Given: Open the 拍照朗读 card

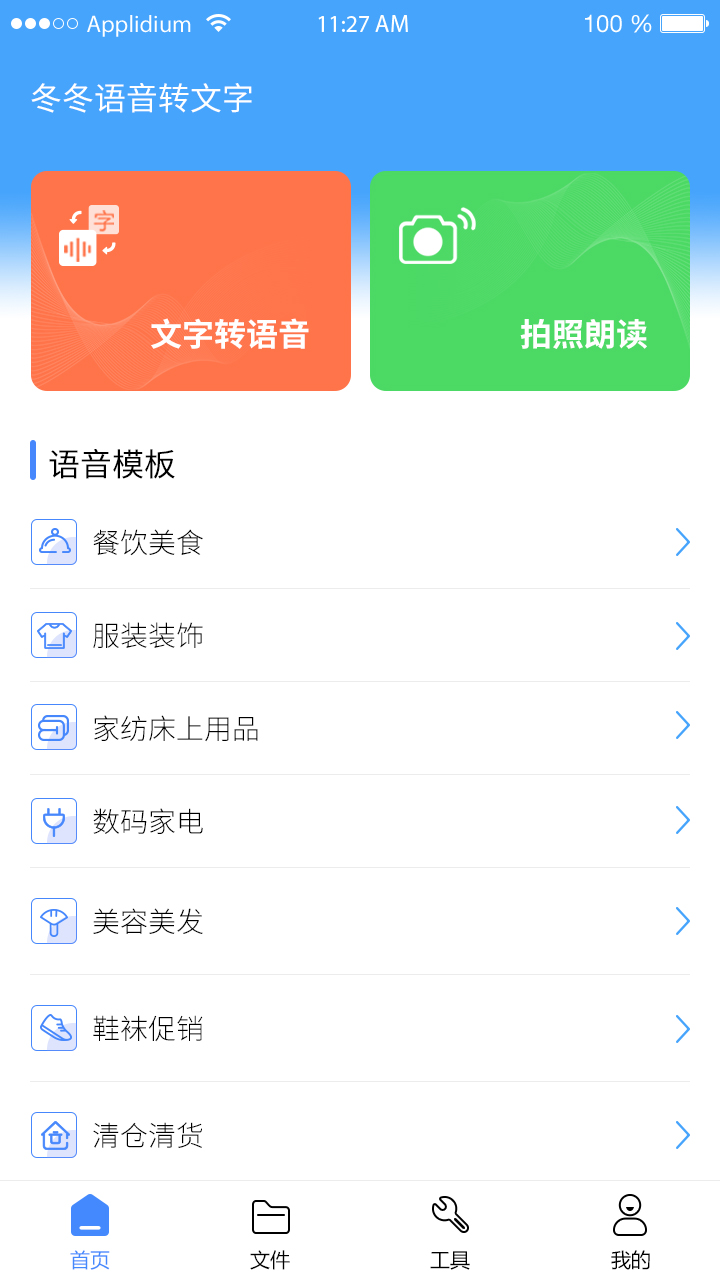Looking at the screenshot, I should (x=530, y=281).
